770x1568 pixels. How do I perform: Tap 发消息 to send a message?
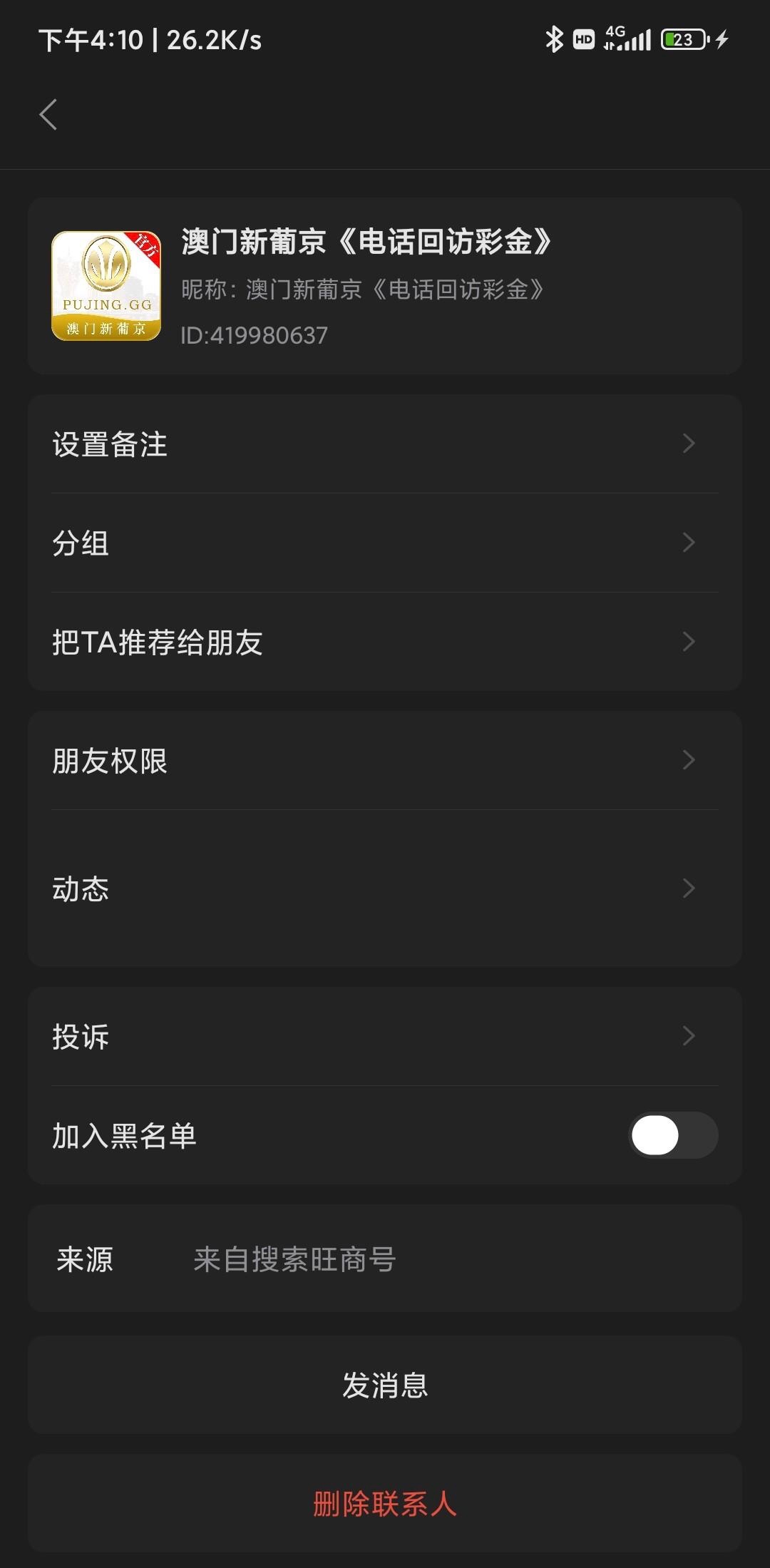(385, 1385)
